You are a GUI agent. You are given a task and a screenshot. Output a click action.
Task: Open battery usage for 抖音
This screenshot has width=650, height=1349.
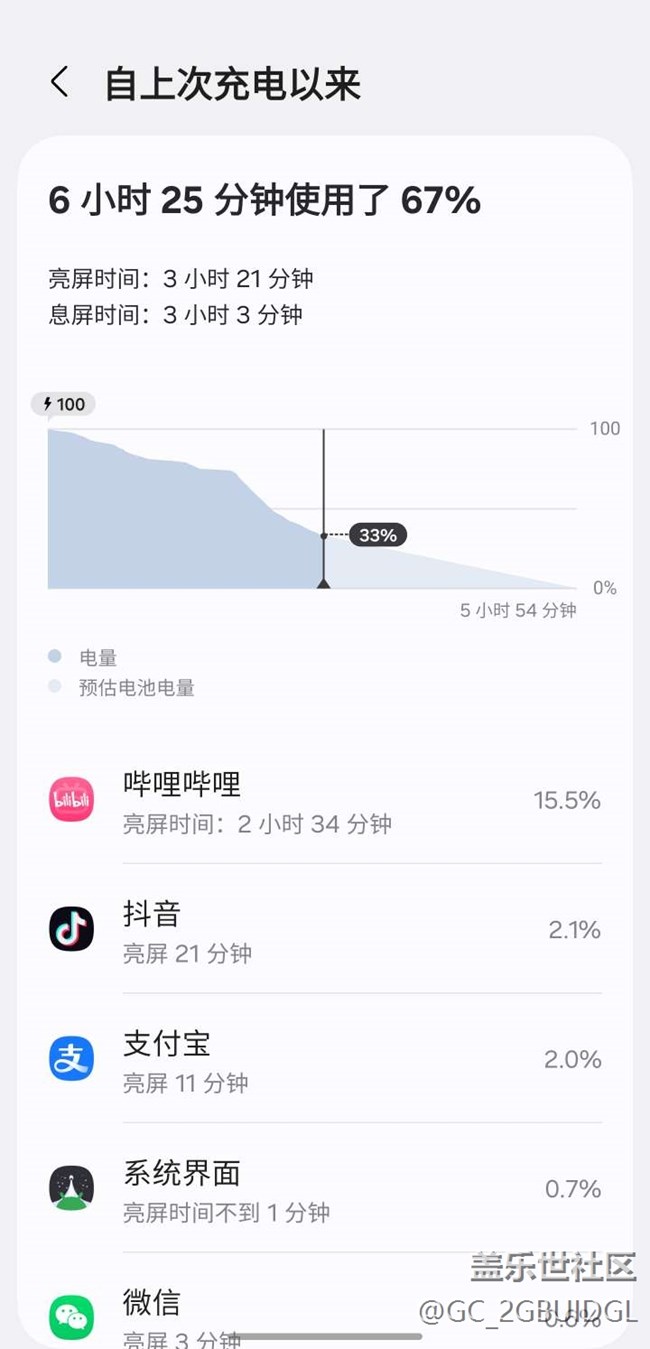[325, 929]
